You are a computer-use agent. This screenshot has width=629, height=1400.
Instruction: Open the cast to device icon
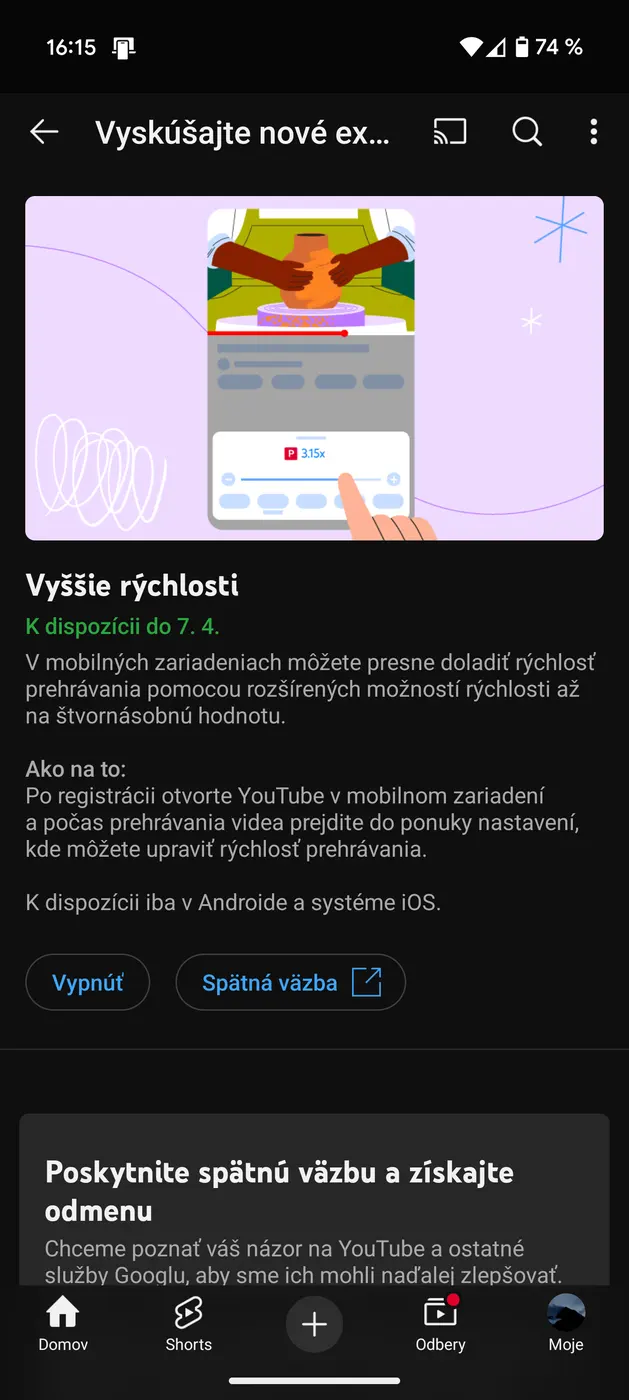(x=450, y=131)
